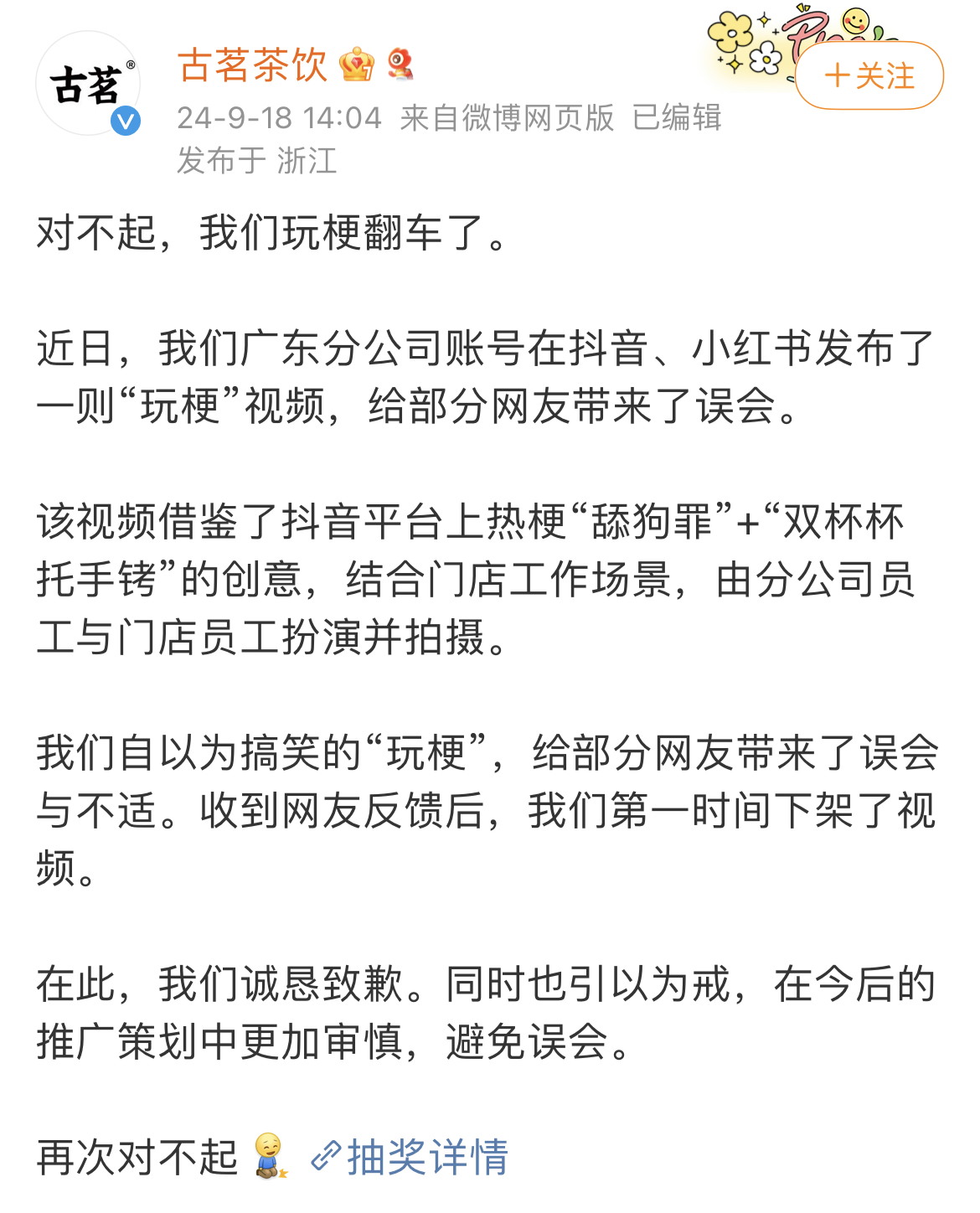Open the 古茗茶饮 account name
Image resolution: width=980 pixels, height=1213 pixels.
pos(252,65)
